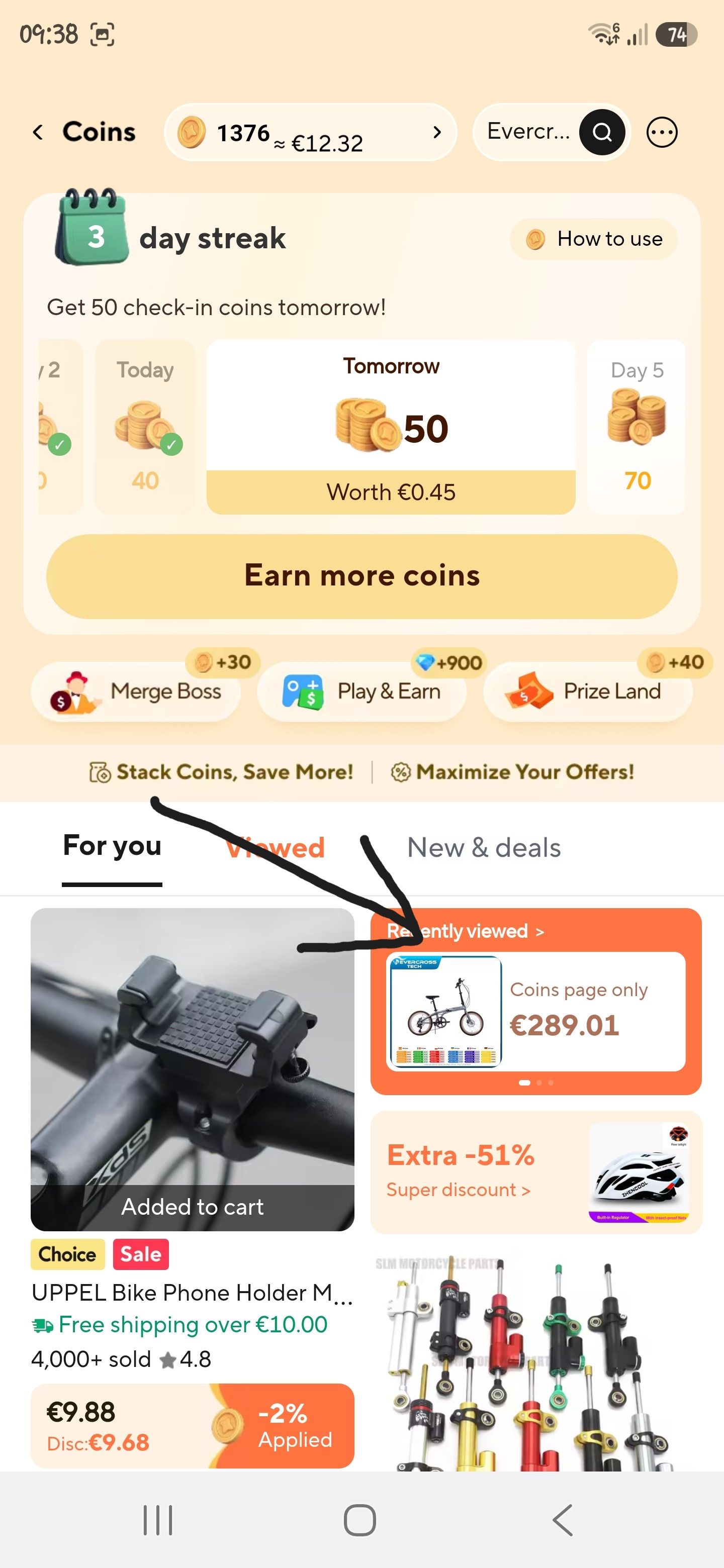The height and width of the screenshot is (1568, 724).
Task: Open the UPPEL Bike Phone Holder product
Action: (x=193, y=1188)
